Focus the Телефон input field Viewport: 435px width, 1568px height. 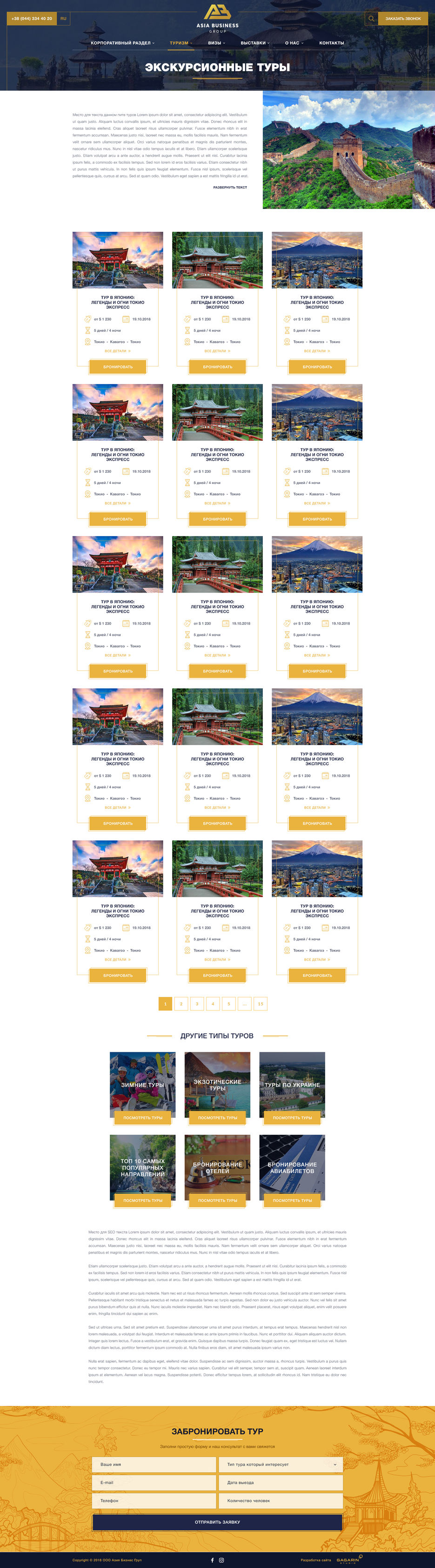pyautogui.click(x=154, y=1501)
